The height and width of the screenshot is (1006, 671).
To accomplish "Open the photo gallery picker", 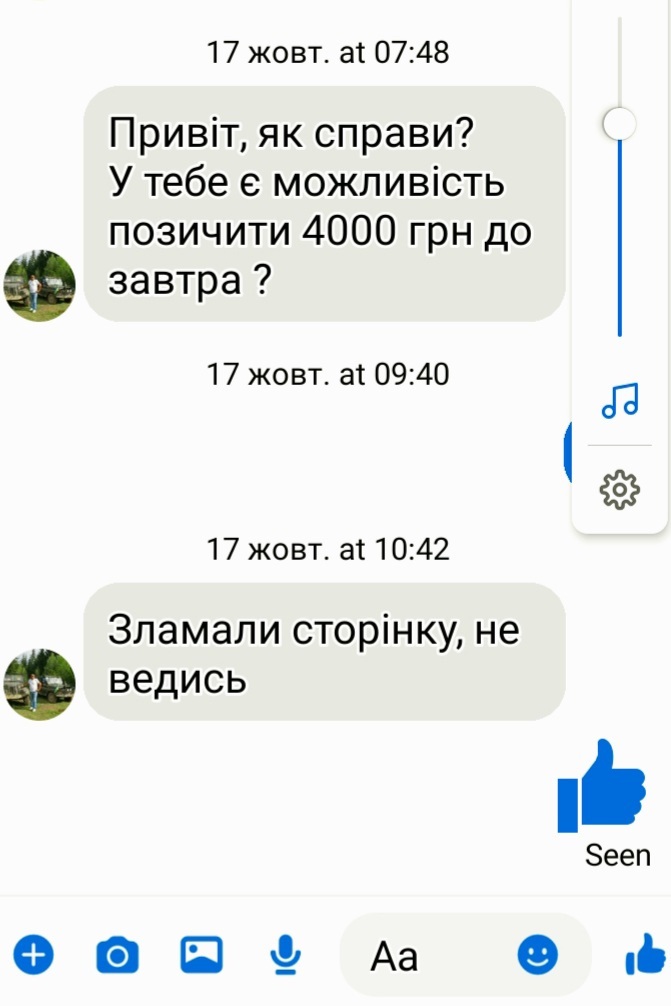I will (201, 955).
